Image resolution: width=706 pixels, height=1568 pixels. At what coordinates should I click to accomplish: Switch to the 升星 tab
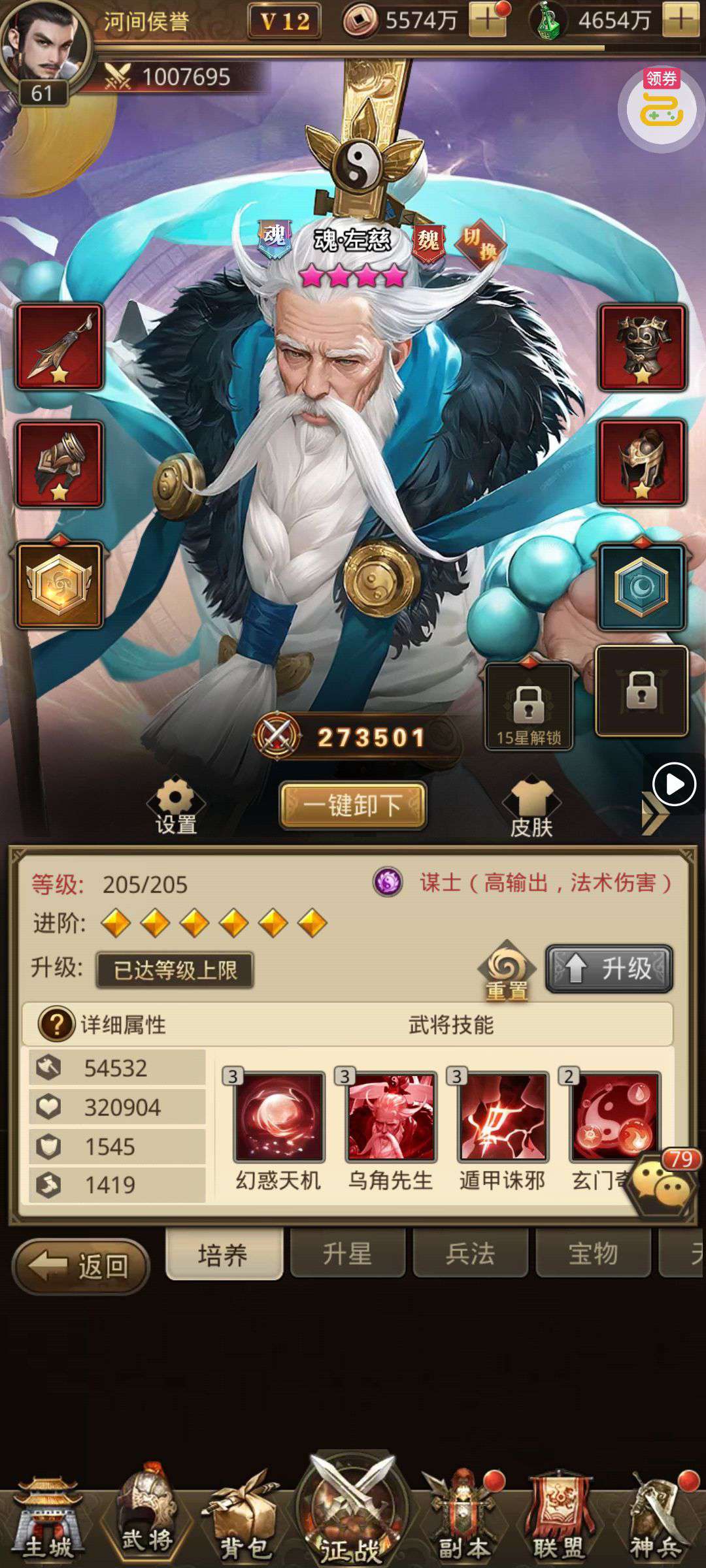tap(347, 1253)
